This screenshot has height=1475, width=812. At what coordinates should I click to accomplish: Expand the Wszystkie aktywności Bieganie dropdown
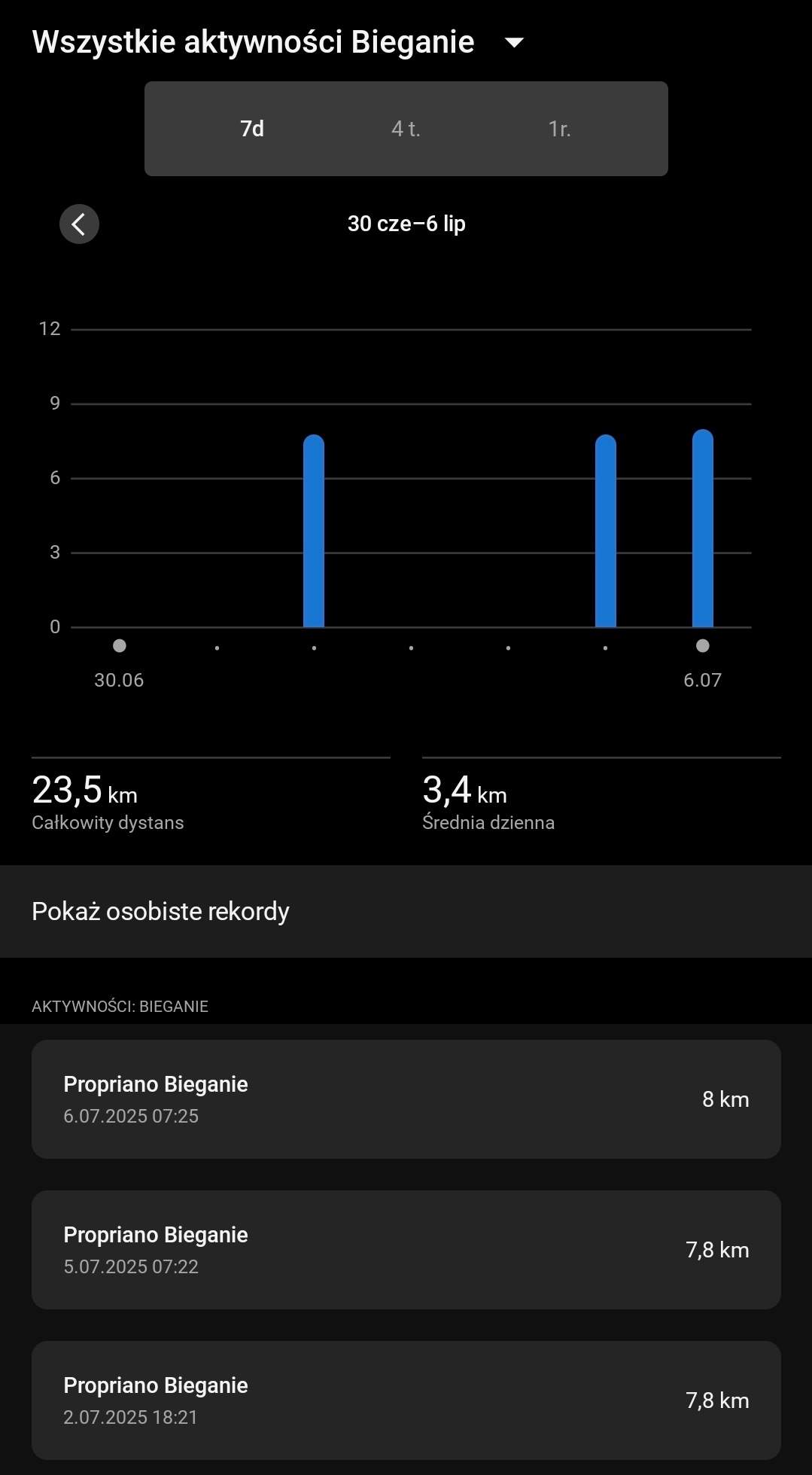[513, 43]
